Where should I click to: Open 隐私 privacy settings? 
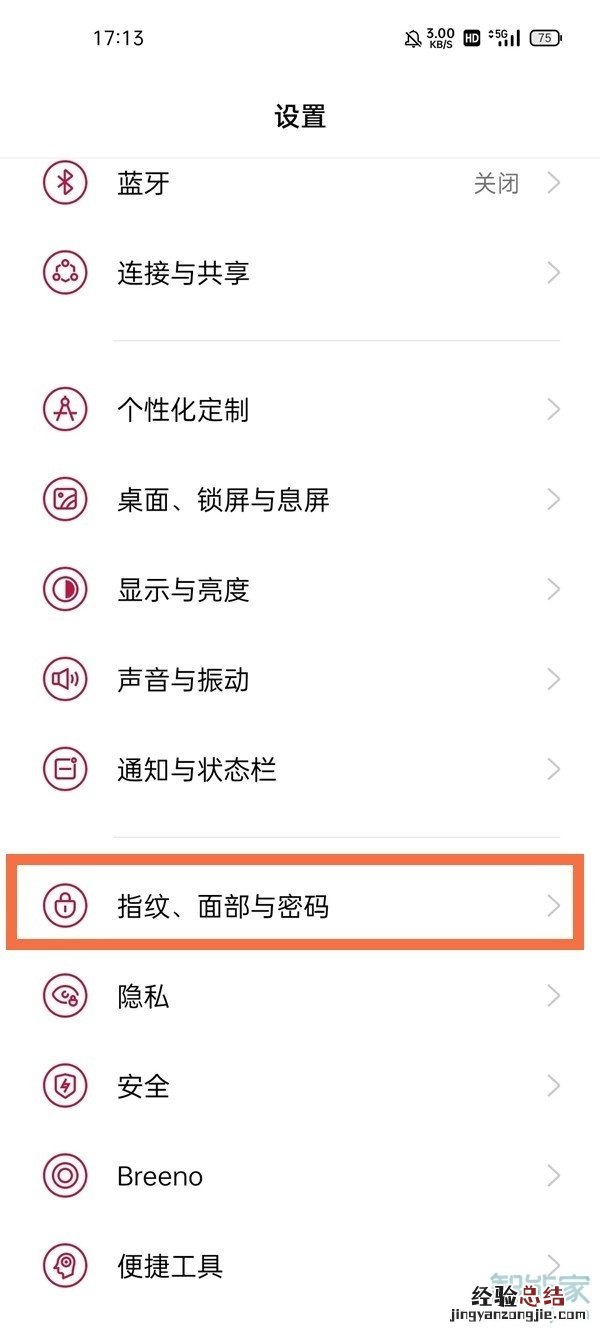[300, 996]
